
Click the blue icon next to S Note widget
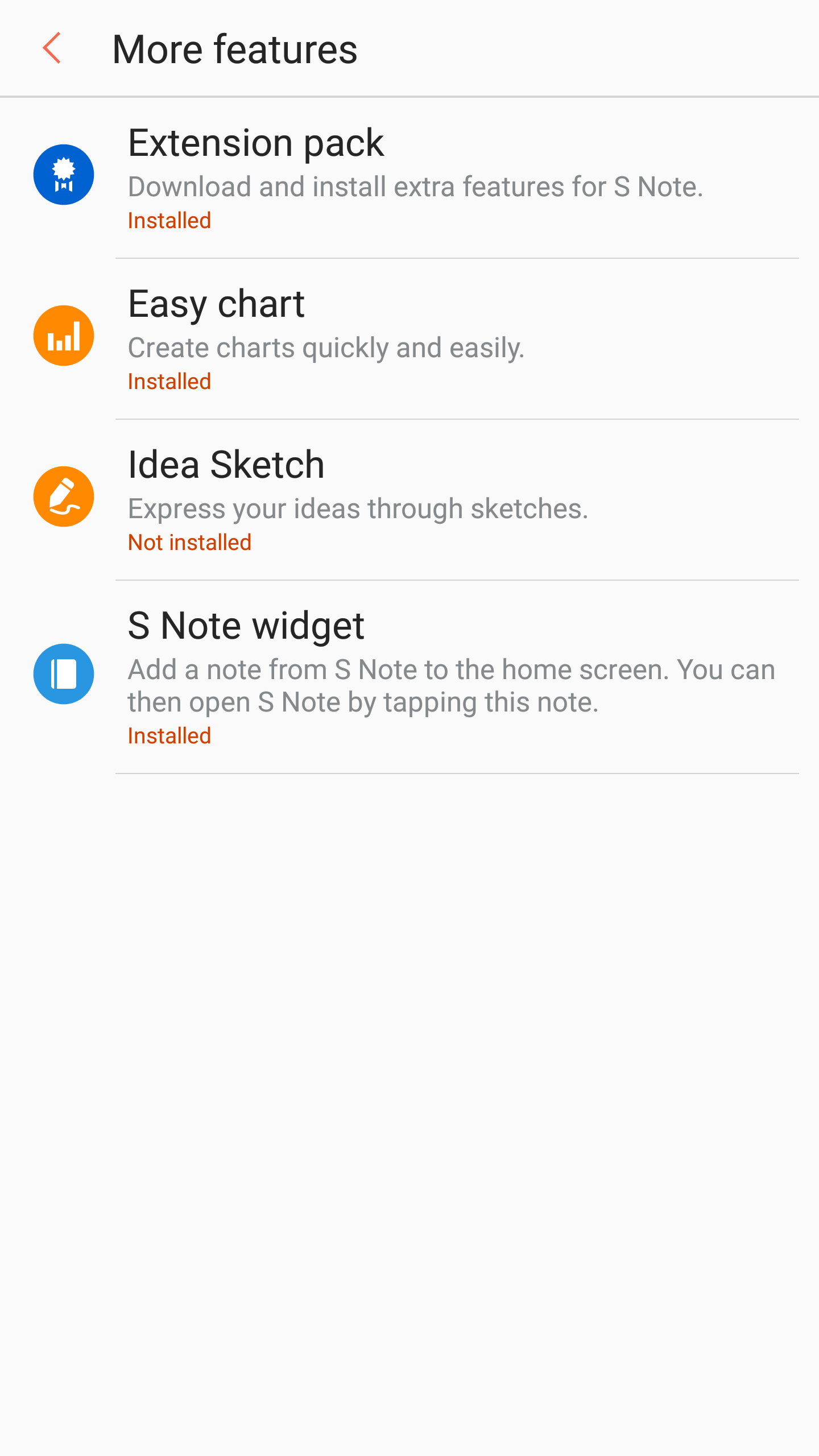pyautogui.click(x=64, y=673)
